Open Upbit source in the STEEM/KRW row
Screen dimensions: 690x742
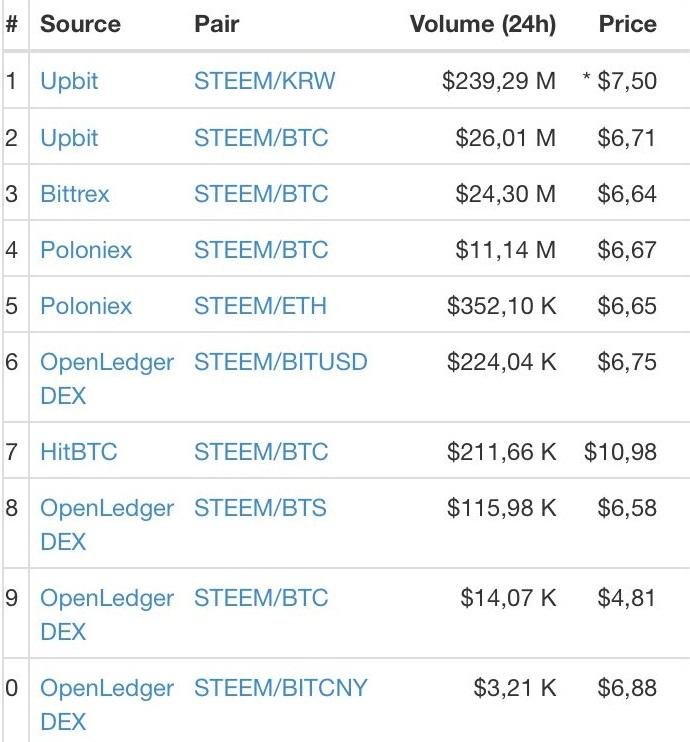(69, 81)
